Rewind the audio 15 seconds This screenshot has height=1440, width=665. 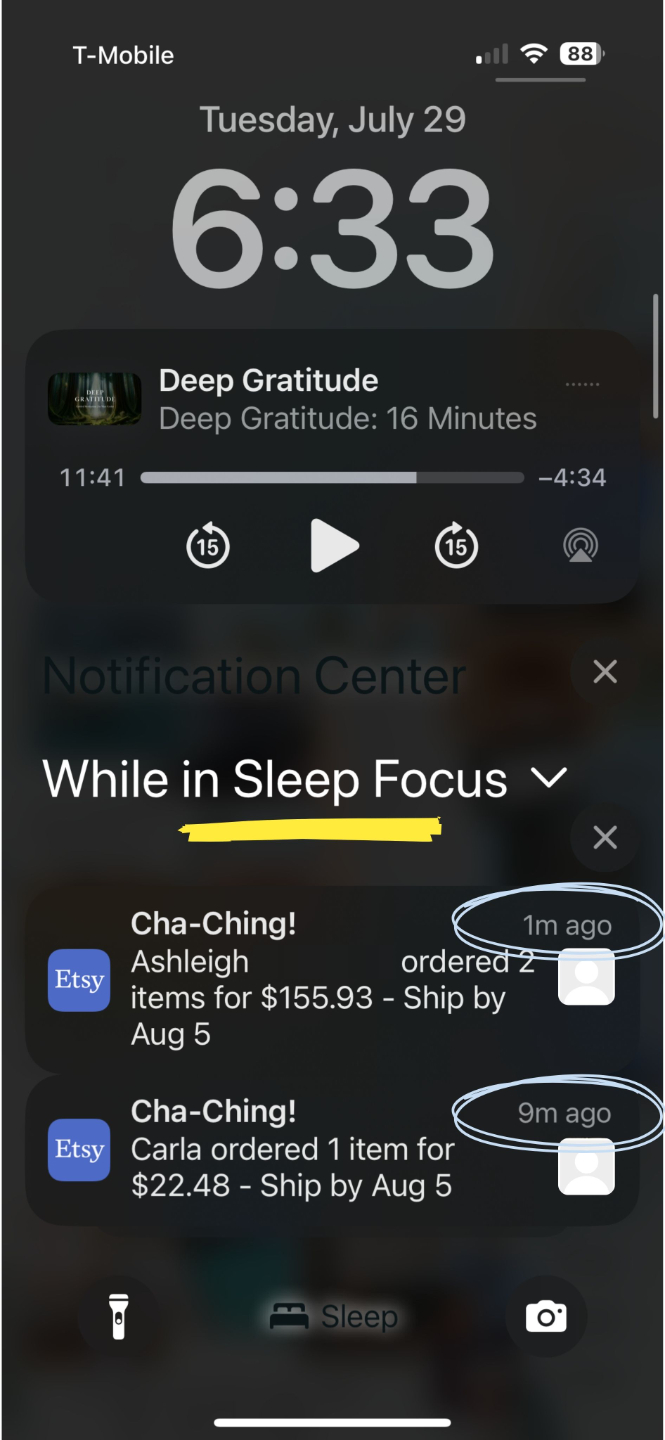click(207, 546)
